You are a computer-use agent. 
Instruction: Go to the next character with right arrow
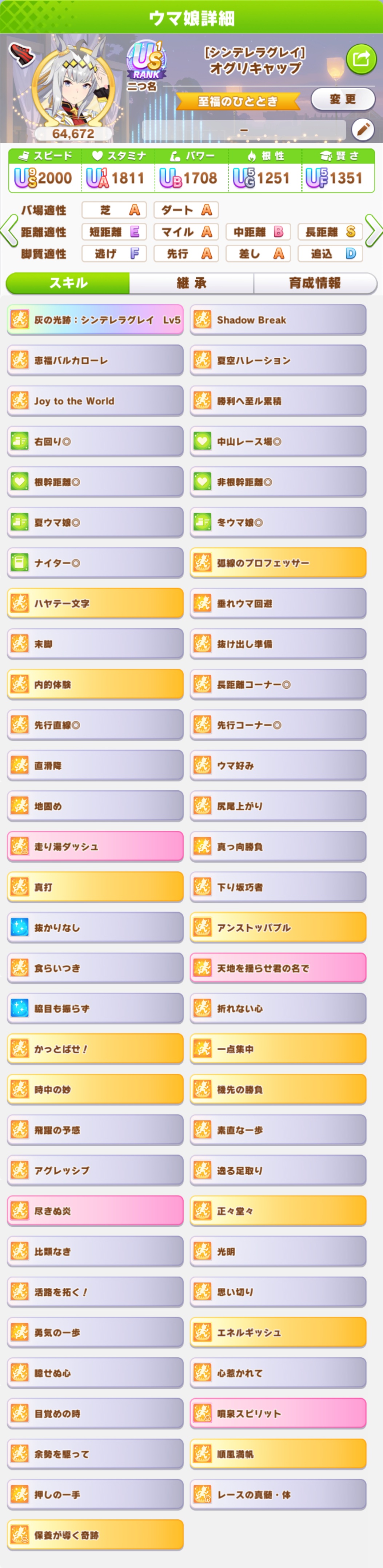pos(374,231)
